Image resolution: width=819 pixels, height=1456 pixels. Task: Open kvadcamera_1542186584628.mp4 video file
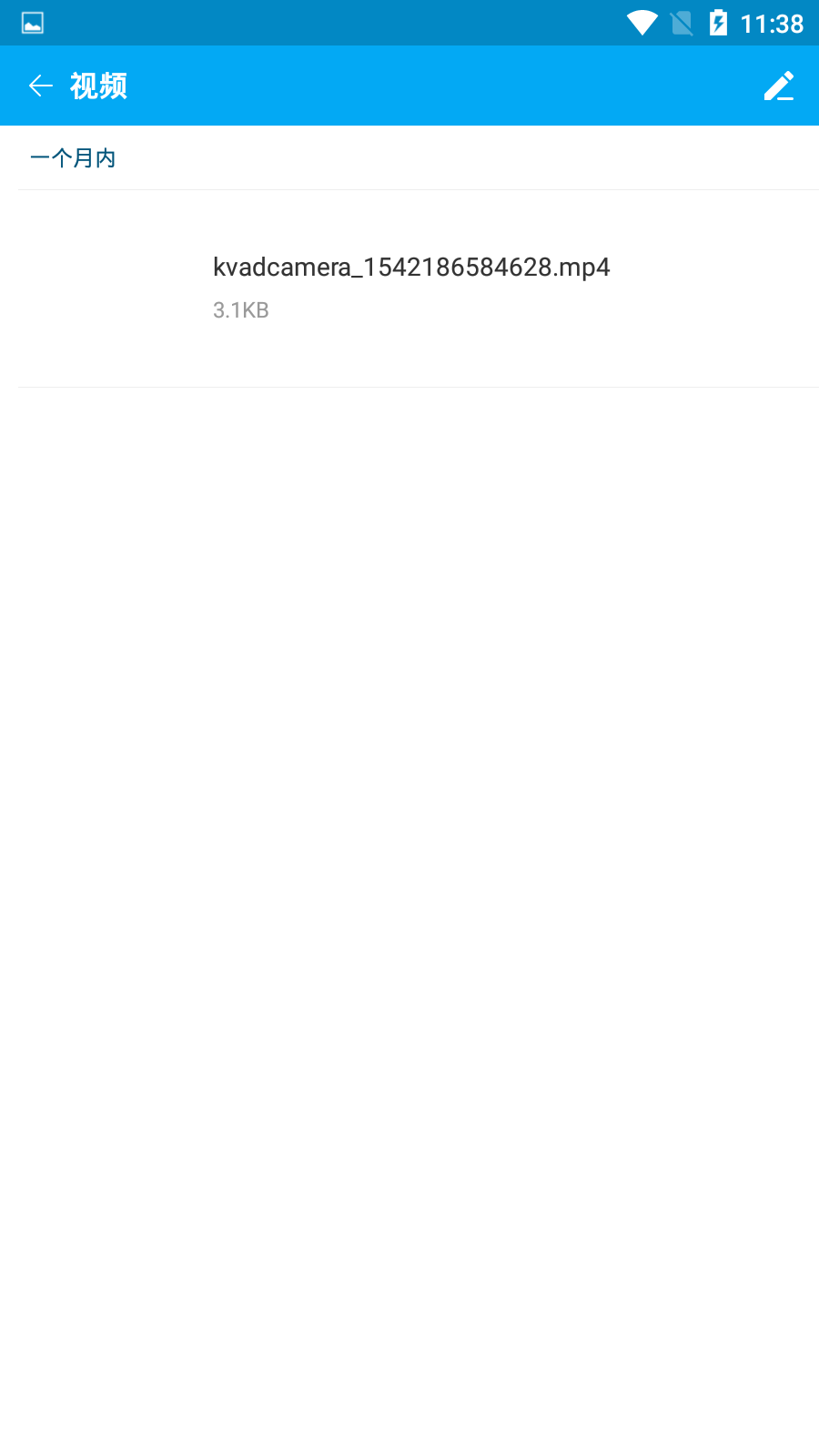pos(410,288)
